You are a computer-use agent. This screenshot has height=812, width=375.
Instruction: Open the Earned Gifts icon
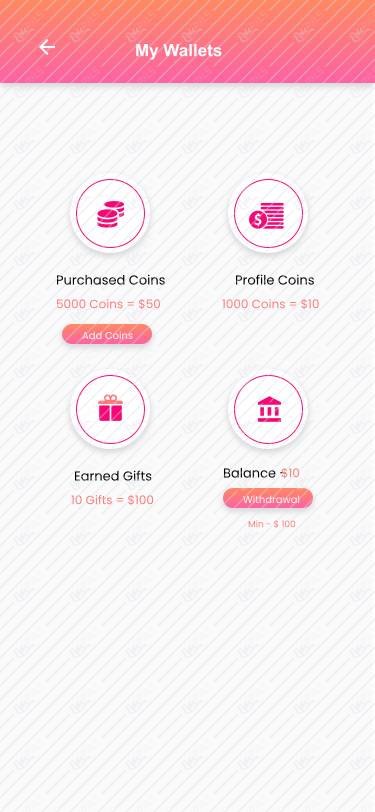coord(110,409)
